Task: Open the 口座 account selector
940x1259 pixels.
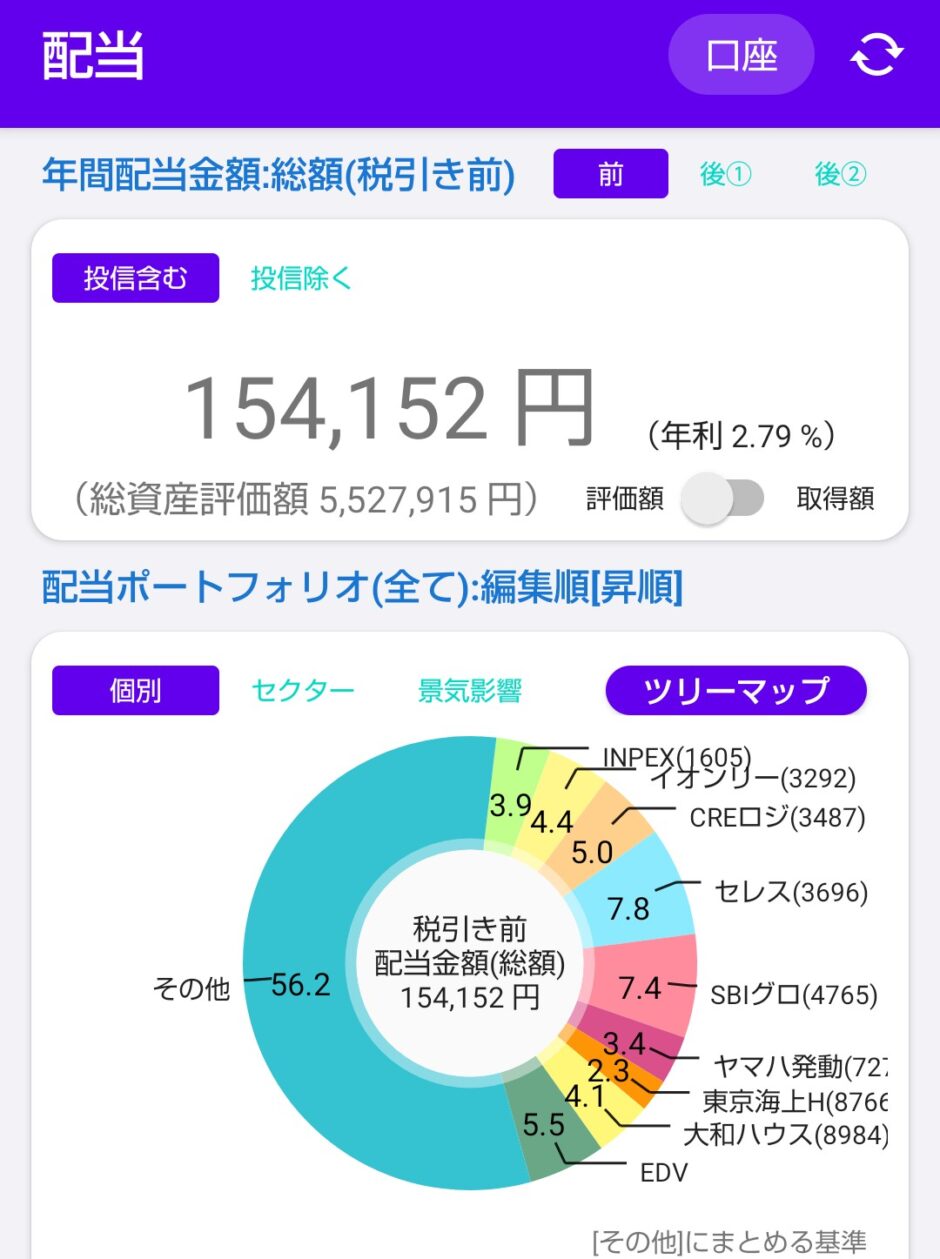Action: [x=741, y=55]
